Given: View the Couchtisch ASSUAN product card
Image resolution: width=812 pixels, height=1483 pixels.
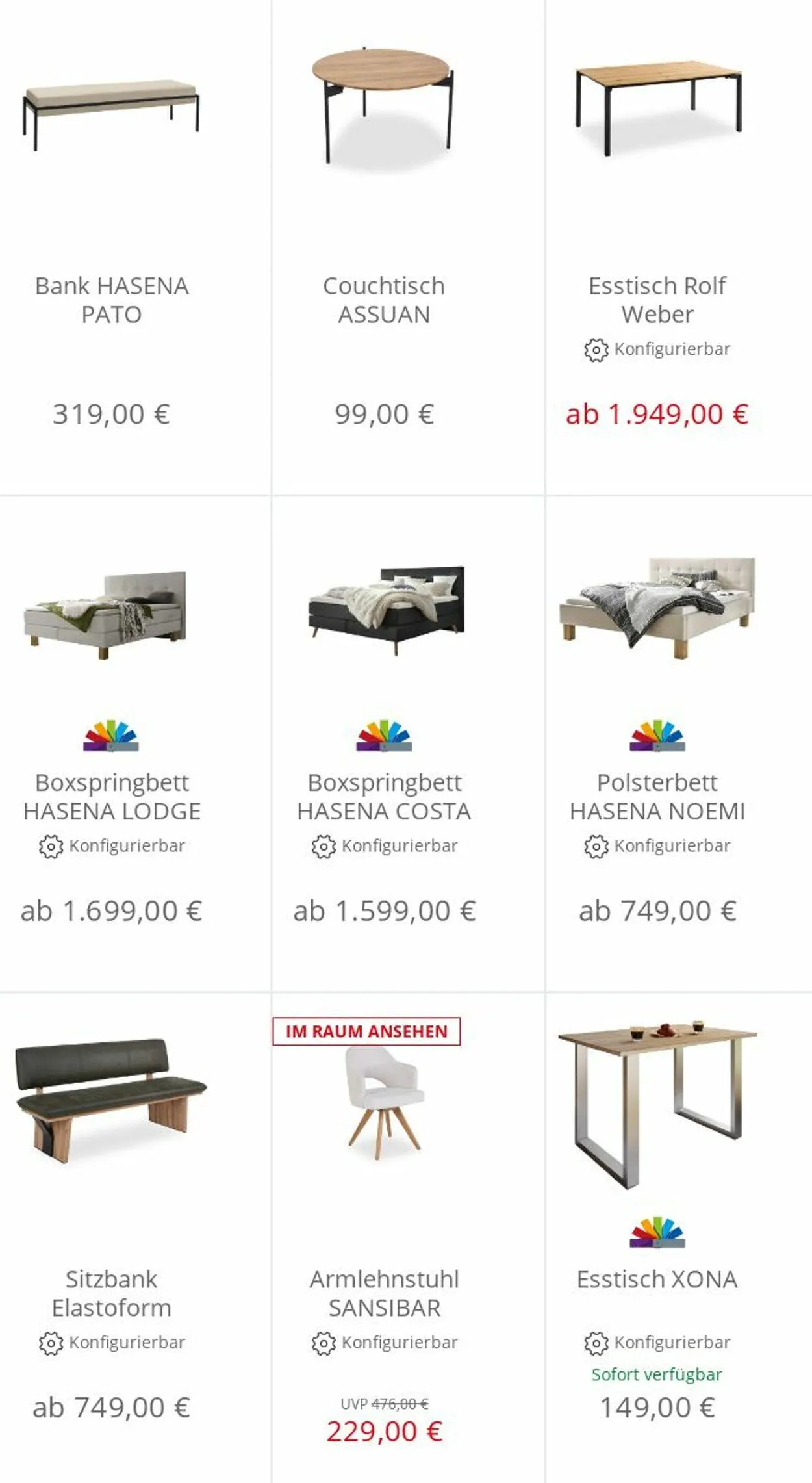Looking at the screenshot, I should [x=384, y=300].
